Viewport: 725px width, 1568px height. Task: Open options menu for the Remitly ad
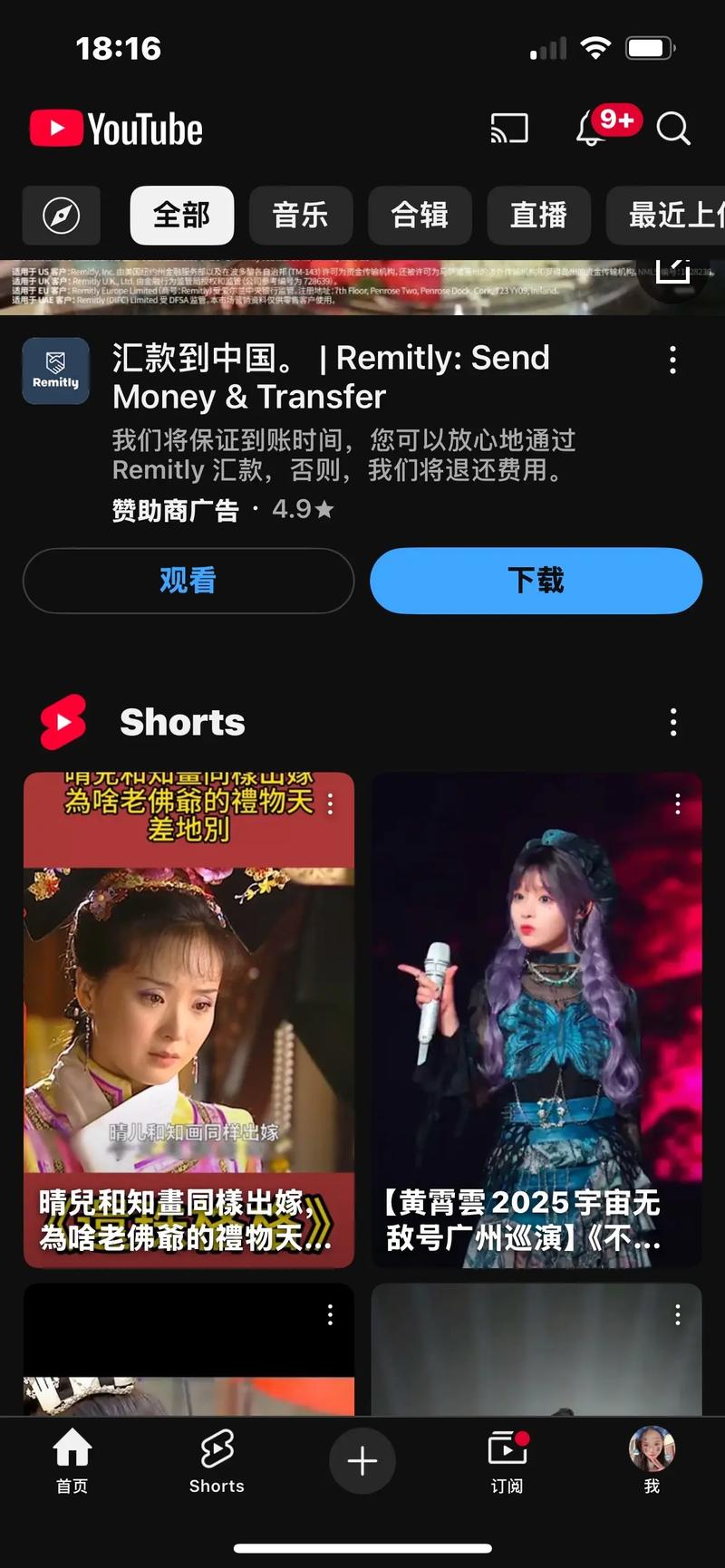(672, 360)
